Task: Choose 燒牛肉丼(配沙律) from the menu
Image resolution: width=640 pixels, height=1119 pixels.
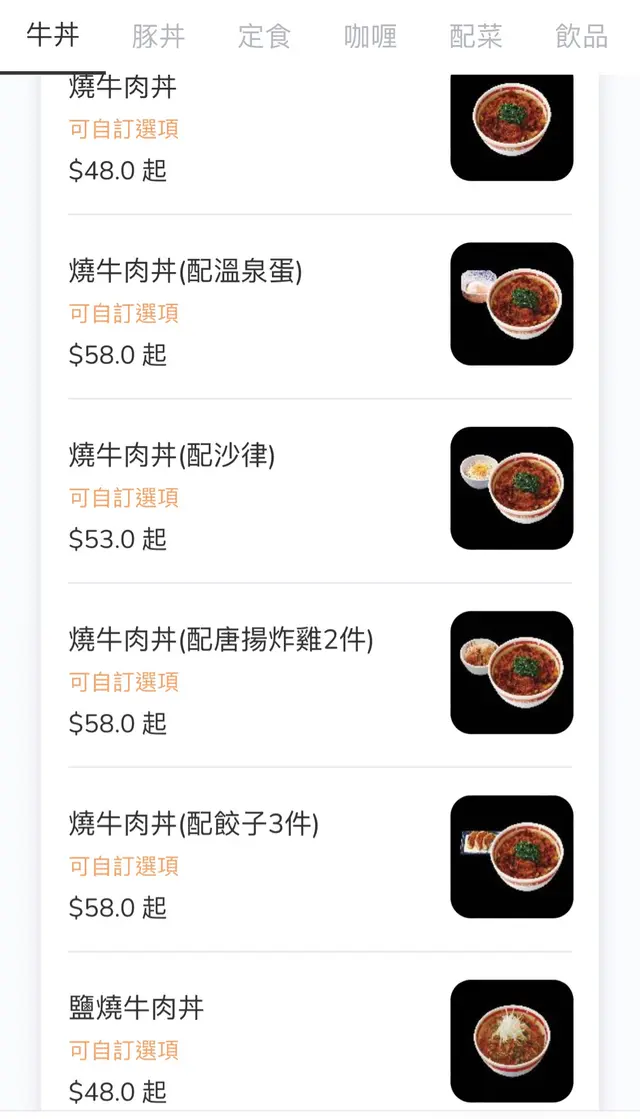Action: pyautogui.click(x=319, y=491)
